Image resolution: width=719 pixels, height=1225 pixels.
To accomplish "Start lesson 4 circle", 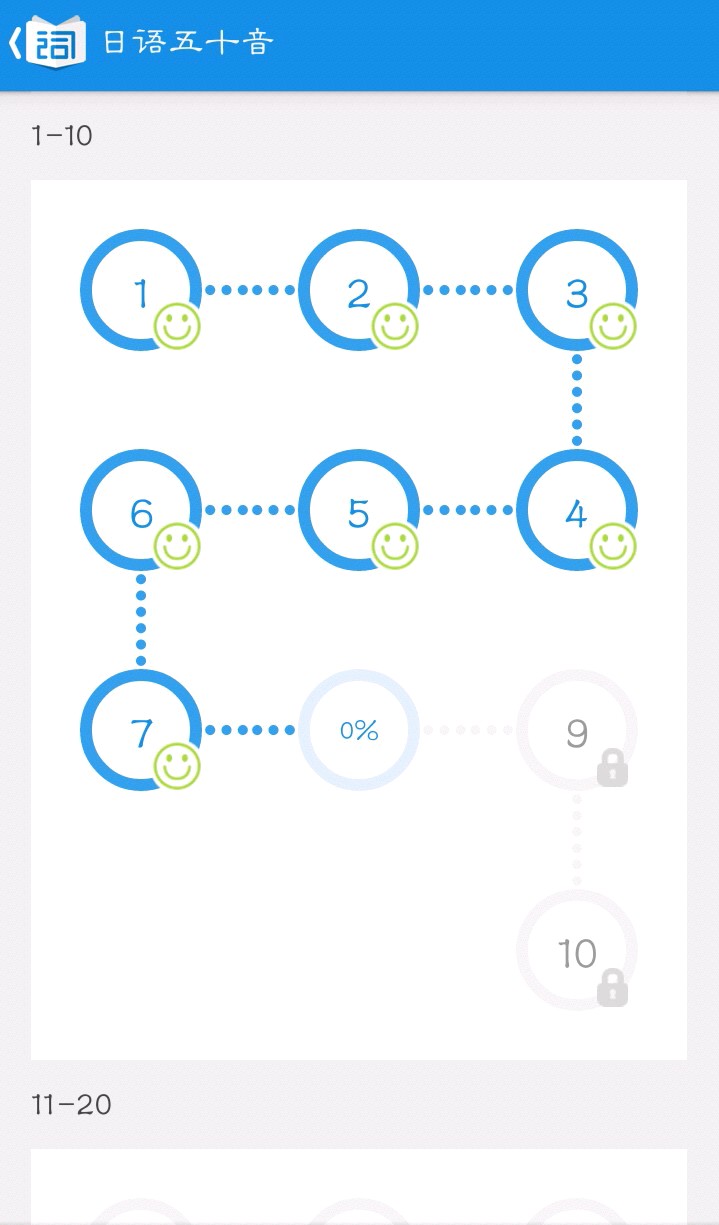I will point(577,511).
